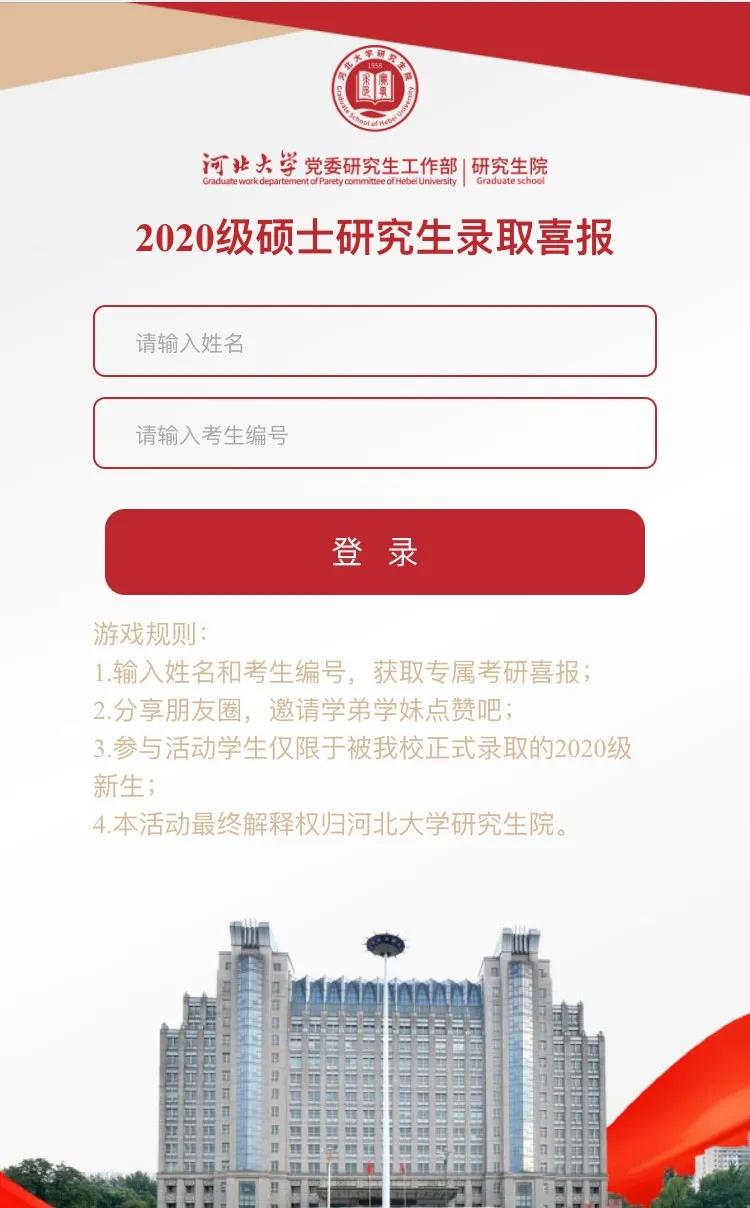Click the 2020级硕士研究生录取喜报 title
The height and width of the screenshot is (1208, 750).
tap(375, 237)
